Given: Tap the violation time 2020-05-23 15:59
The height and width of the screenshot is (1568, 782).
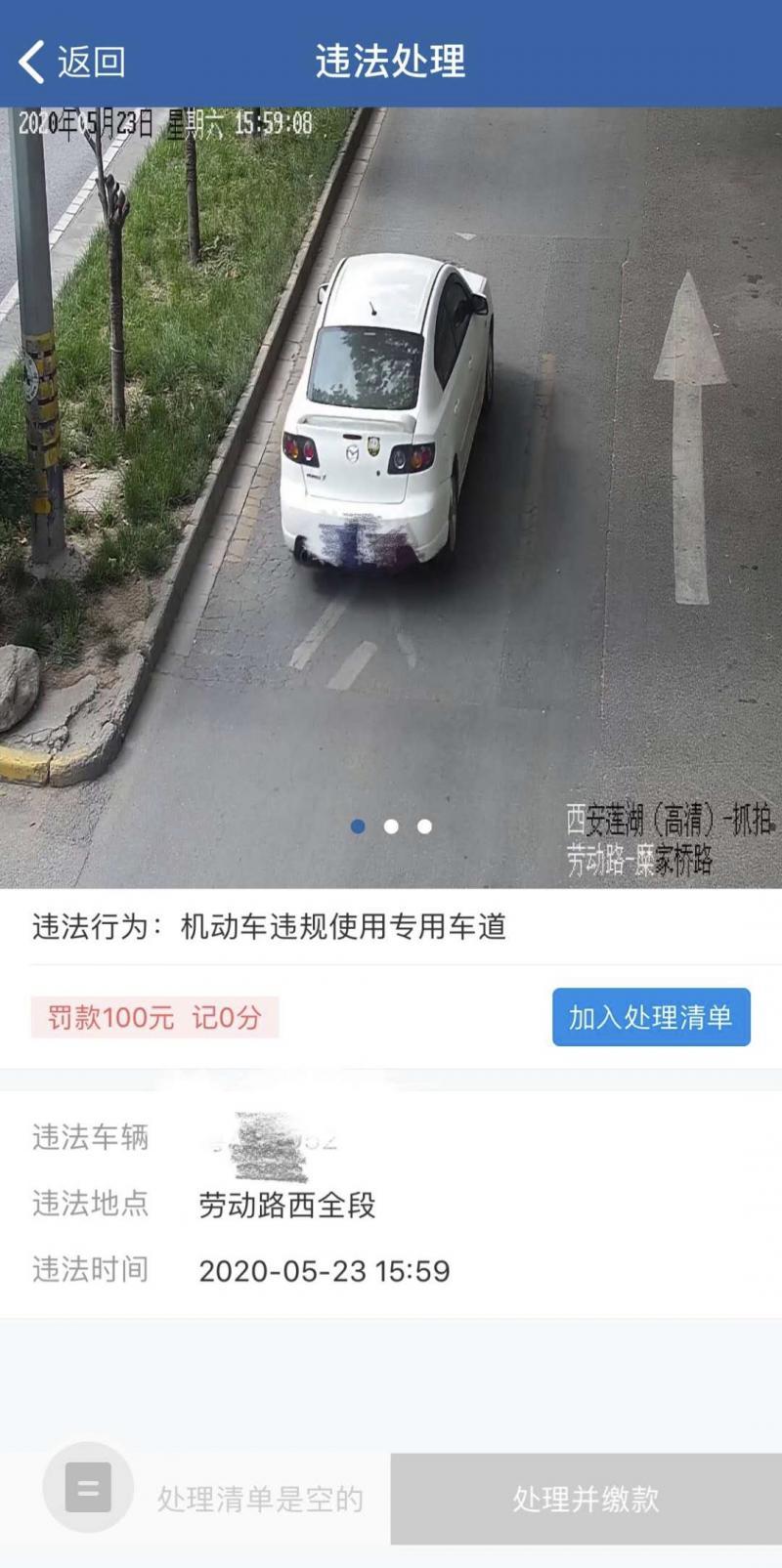Looking at the screenshot, I should (x=323, y=1270).
